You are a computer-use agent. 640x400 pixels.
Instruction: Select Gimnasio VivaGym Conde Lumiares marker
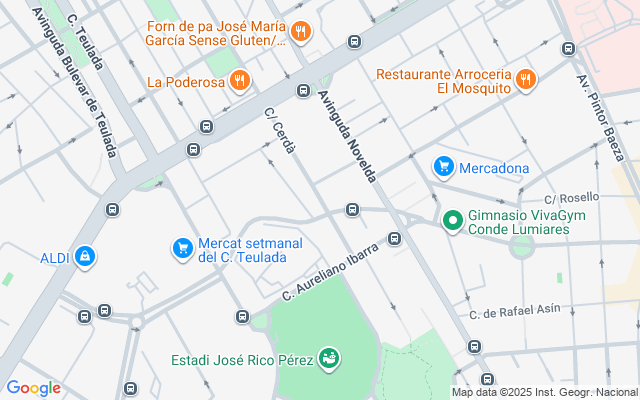452,220
